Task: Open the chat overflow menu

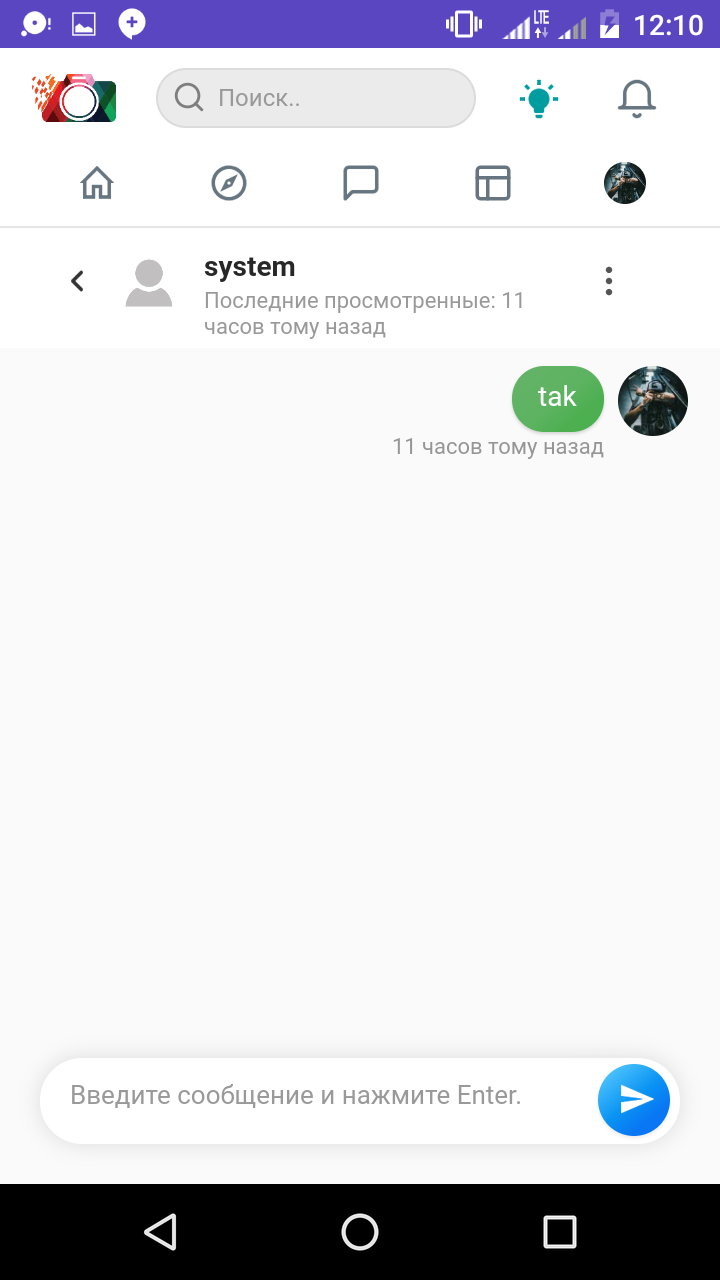Action: (x=609, y=282)
